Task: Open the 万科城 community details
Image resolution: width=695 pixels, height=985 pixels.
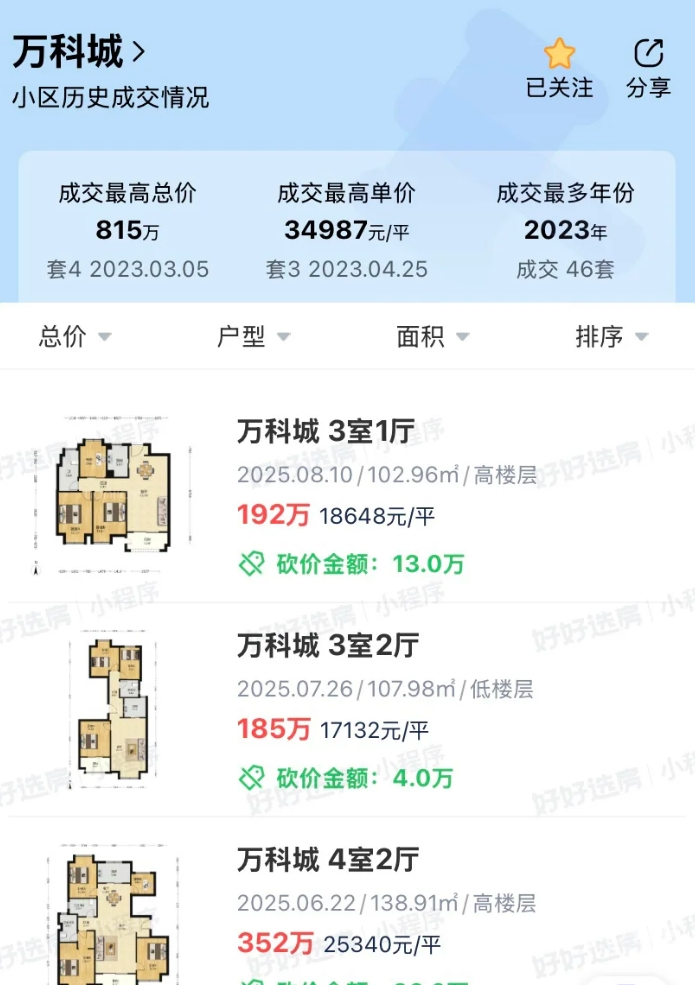Action: [80, 52]
